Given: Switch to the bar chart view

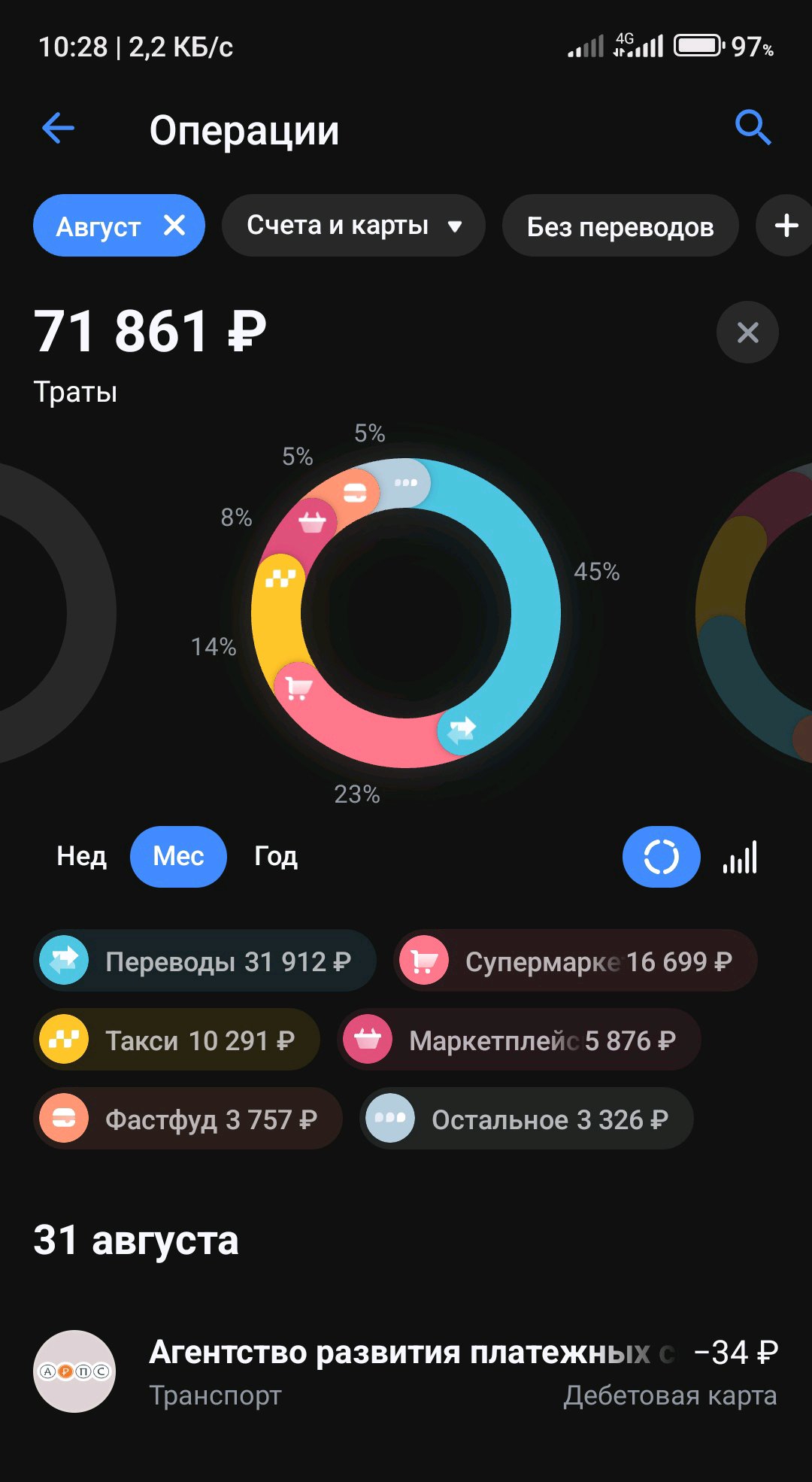Looking at the screenshot, I should point(740,858).
